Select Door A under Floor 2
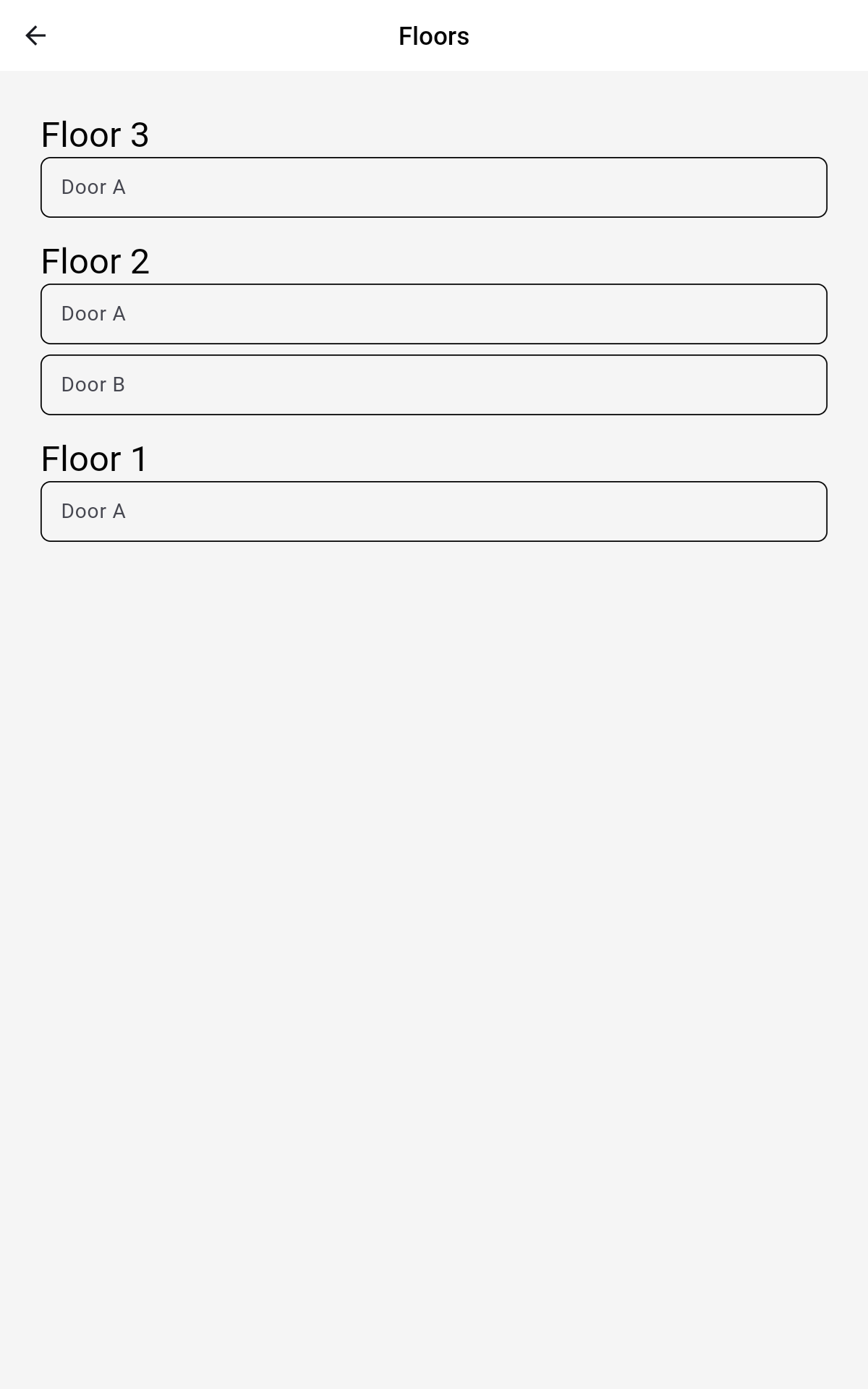 pyautogui.click(x=434, y=314)
